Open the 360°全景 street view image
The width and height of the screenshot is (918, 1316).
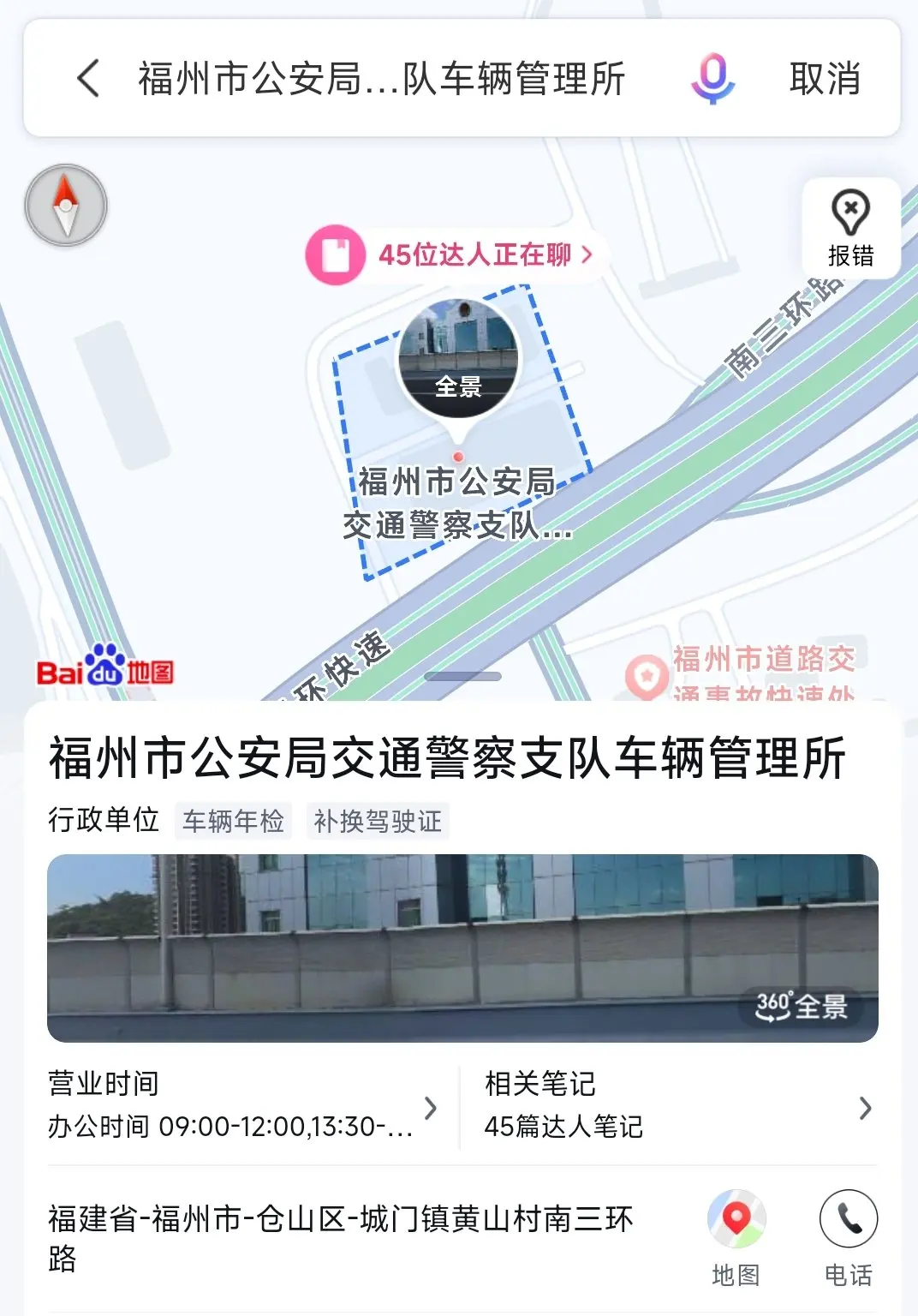[x=462, y=948]
